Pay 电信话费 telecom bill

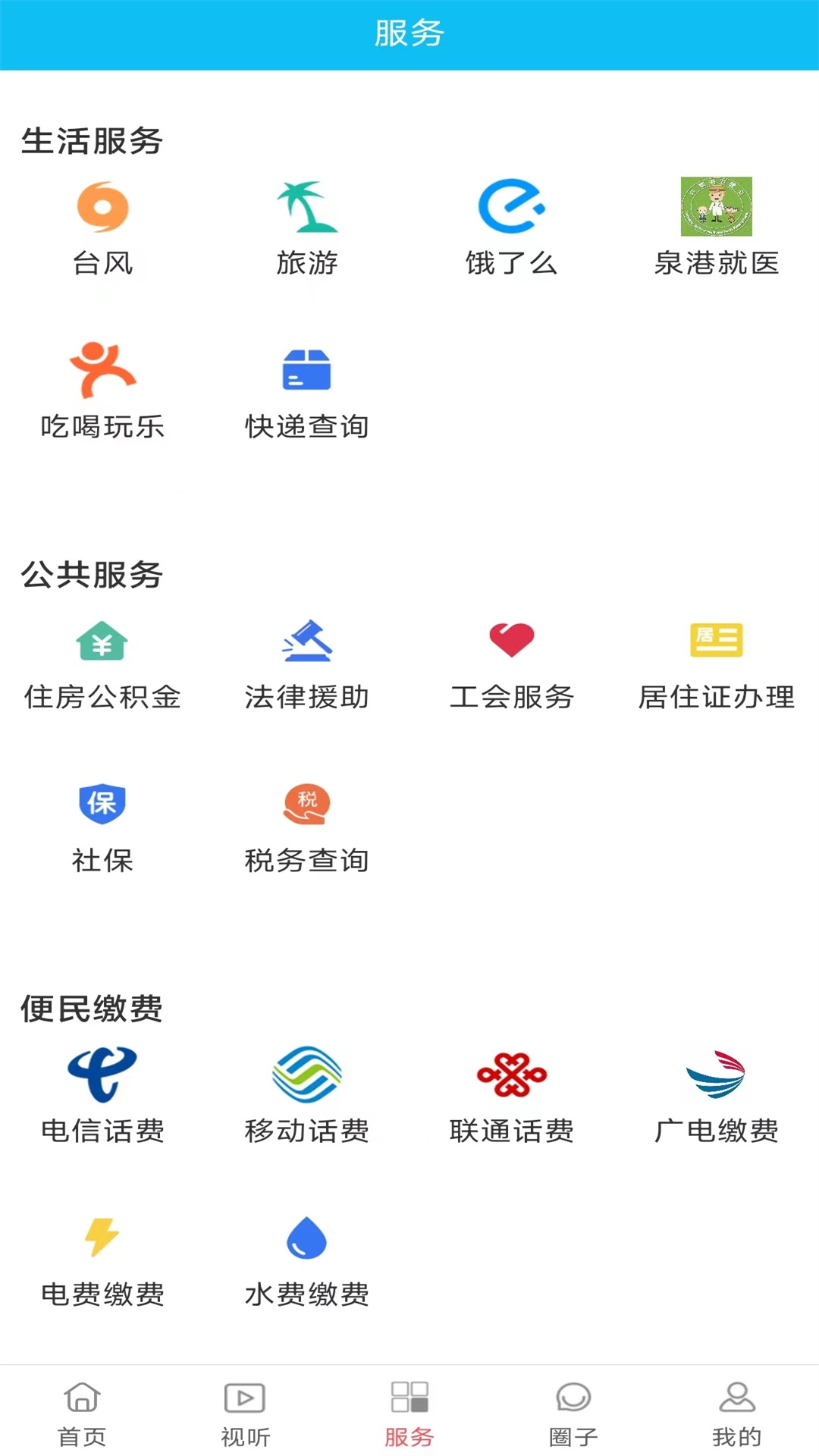[102, 1096]
